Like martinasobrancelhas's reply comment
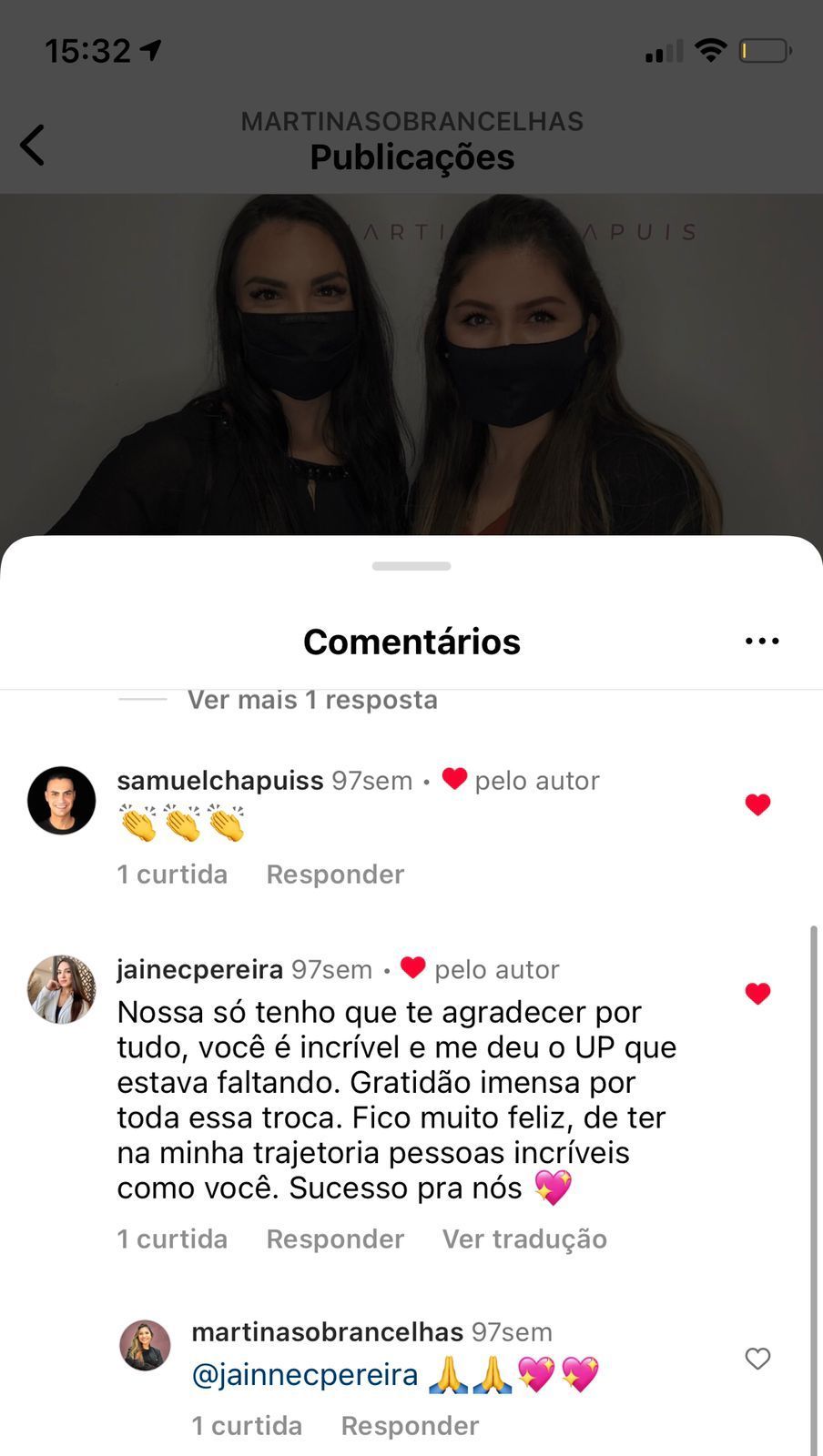Image resolution: width=823 pixels, height=1456 pixels. point(757,1359)
